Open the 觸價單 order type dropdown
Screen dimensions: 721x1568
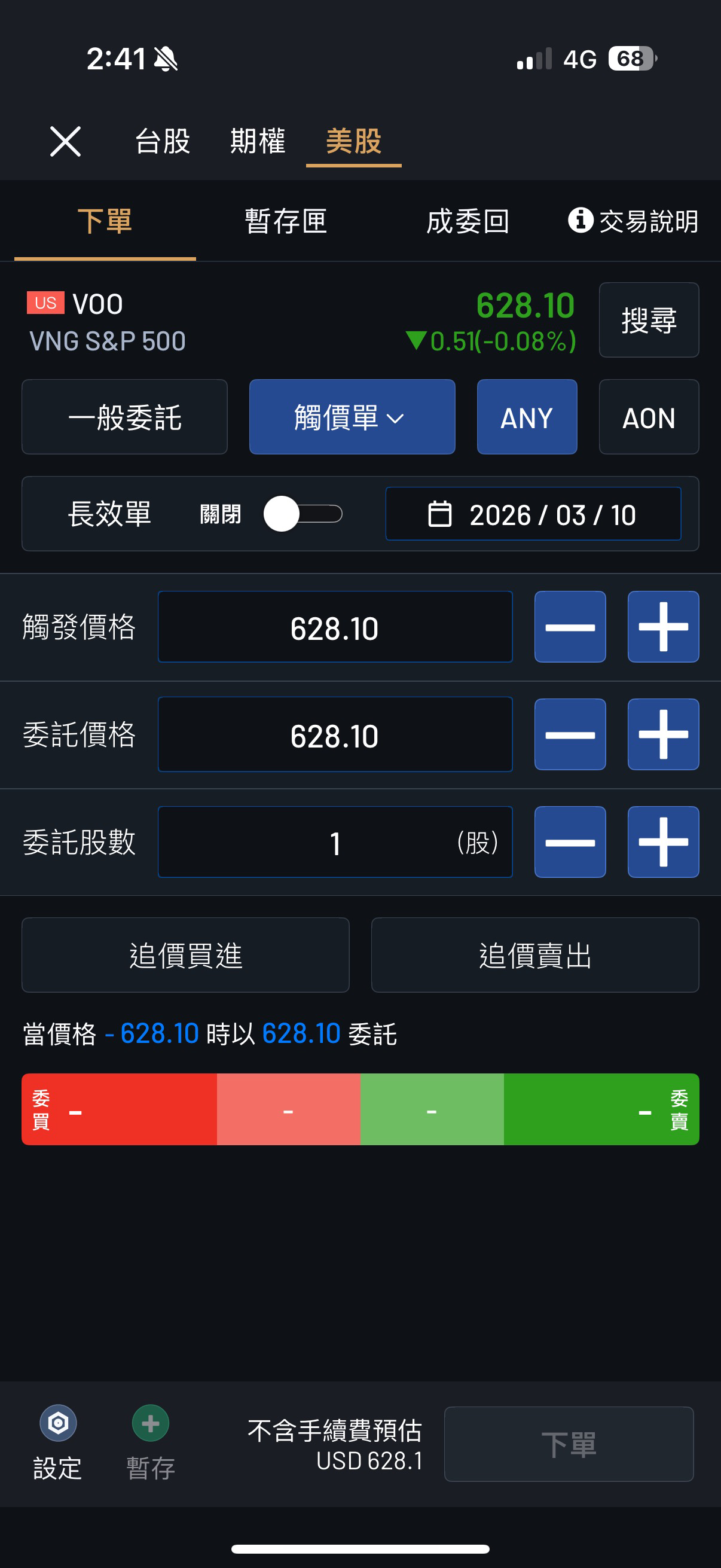pyautogui.click(x=352, y=417)
